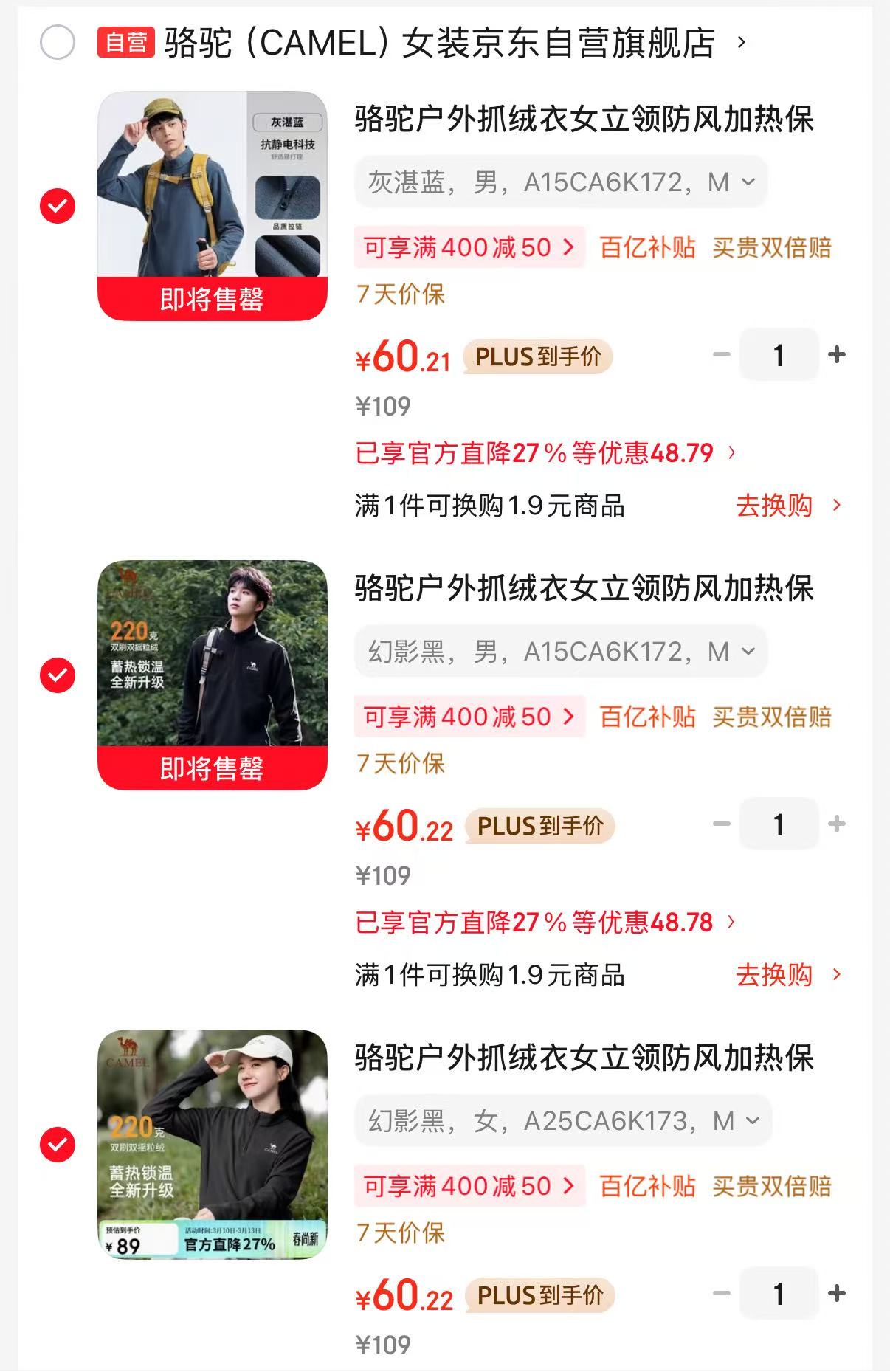Select all items from the 骆驼 (CAMEL) store
Image resolution: width=890 pixels, height=1372 pixels.
[x=58, y=42]
